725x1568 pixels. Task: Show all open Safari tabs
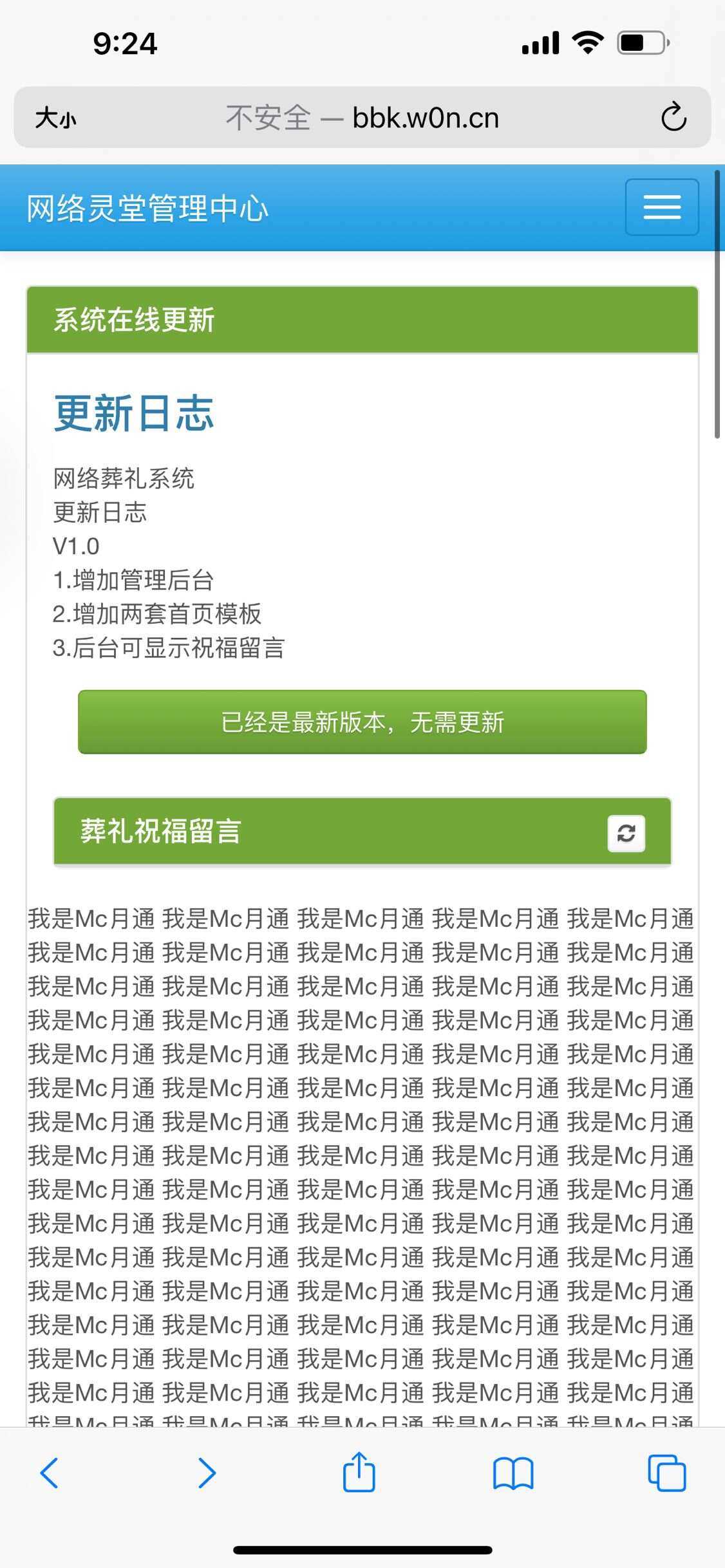click(666, 1472)
